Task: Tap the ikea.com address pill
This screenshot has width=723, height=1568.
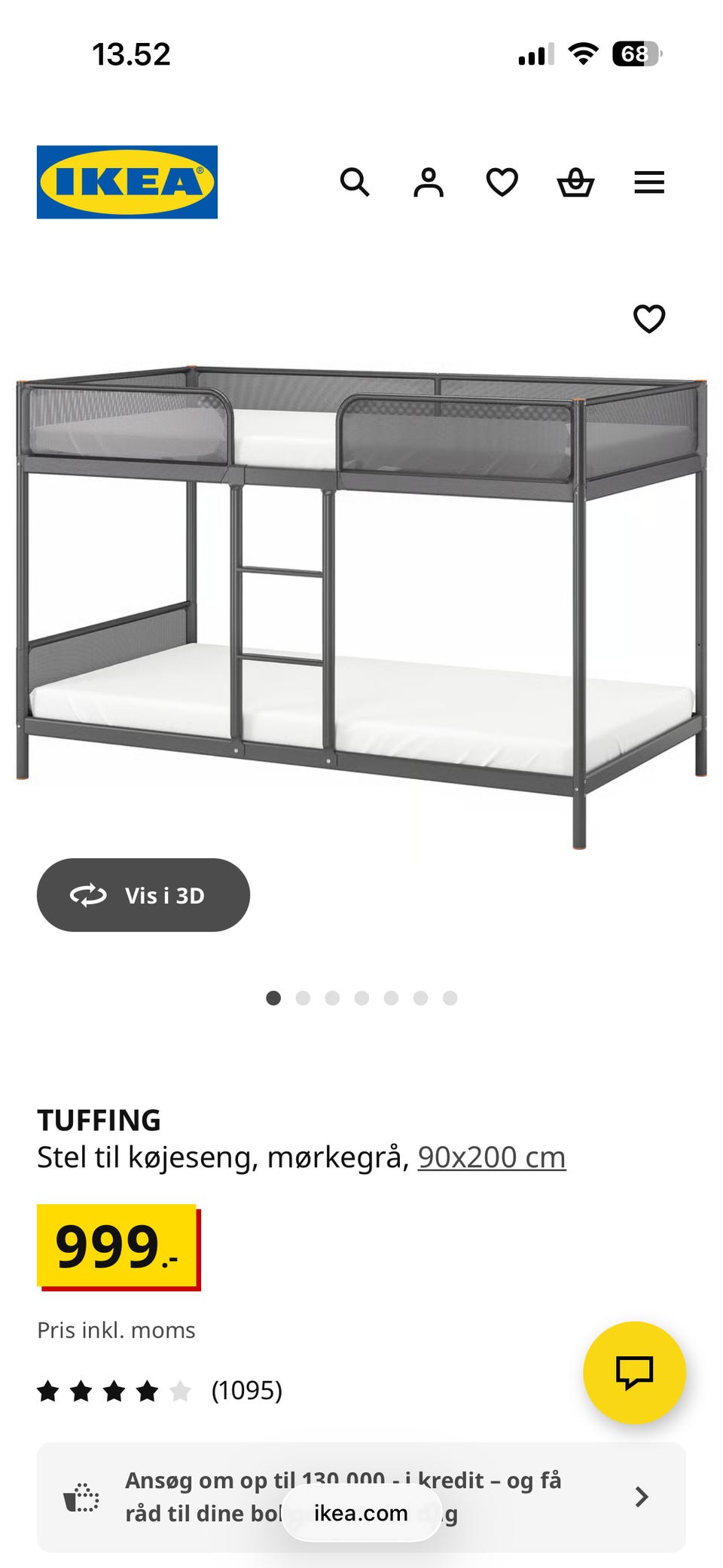Action: [361, 1513]
